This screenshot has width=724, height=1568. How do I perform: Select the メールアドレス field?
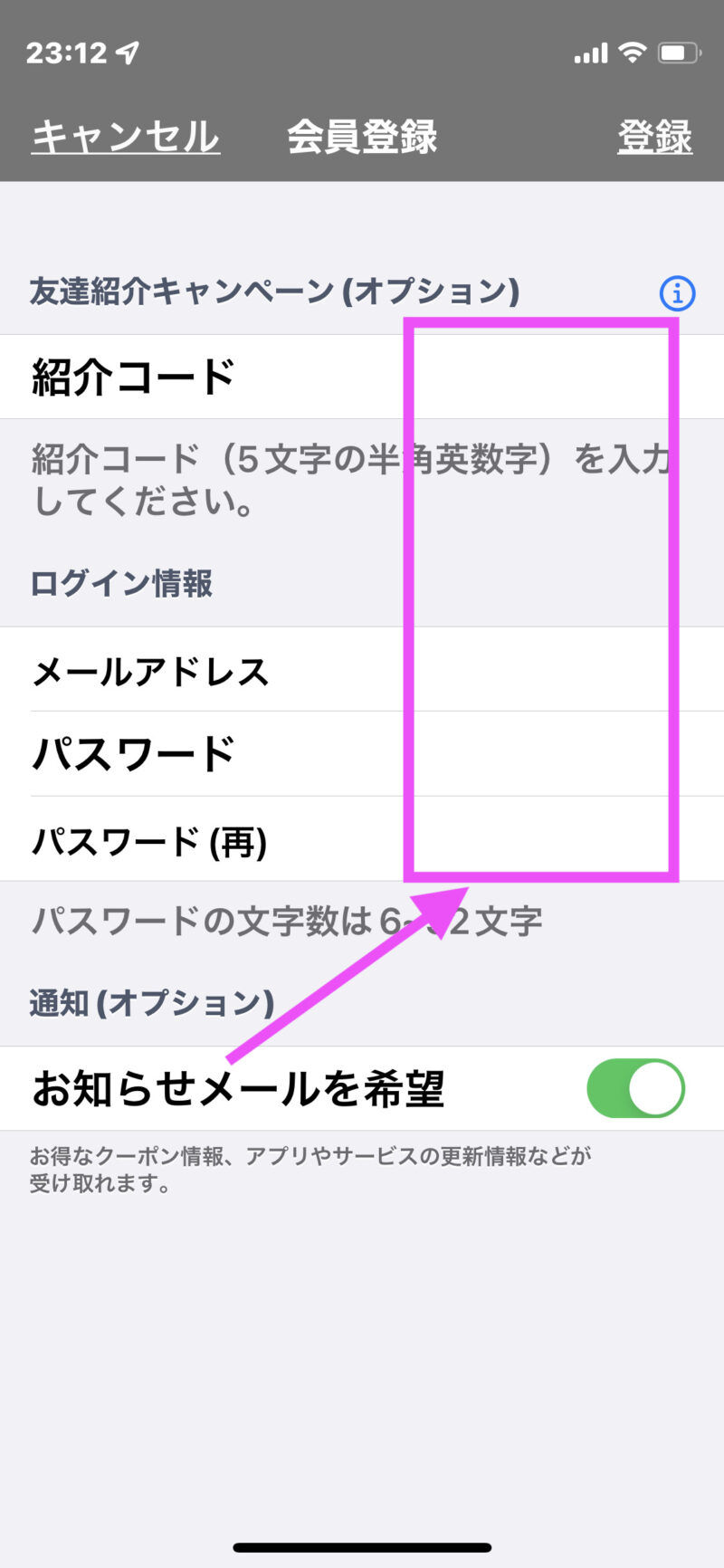click(x=362, y=669)
